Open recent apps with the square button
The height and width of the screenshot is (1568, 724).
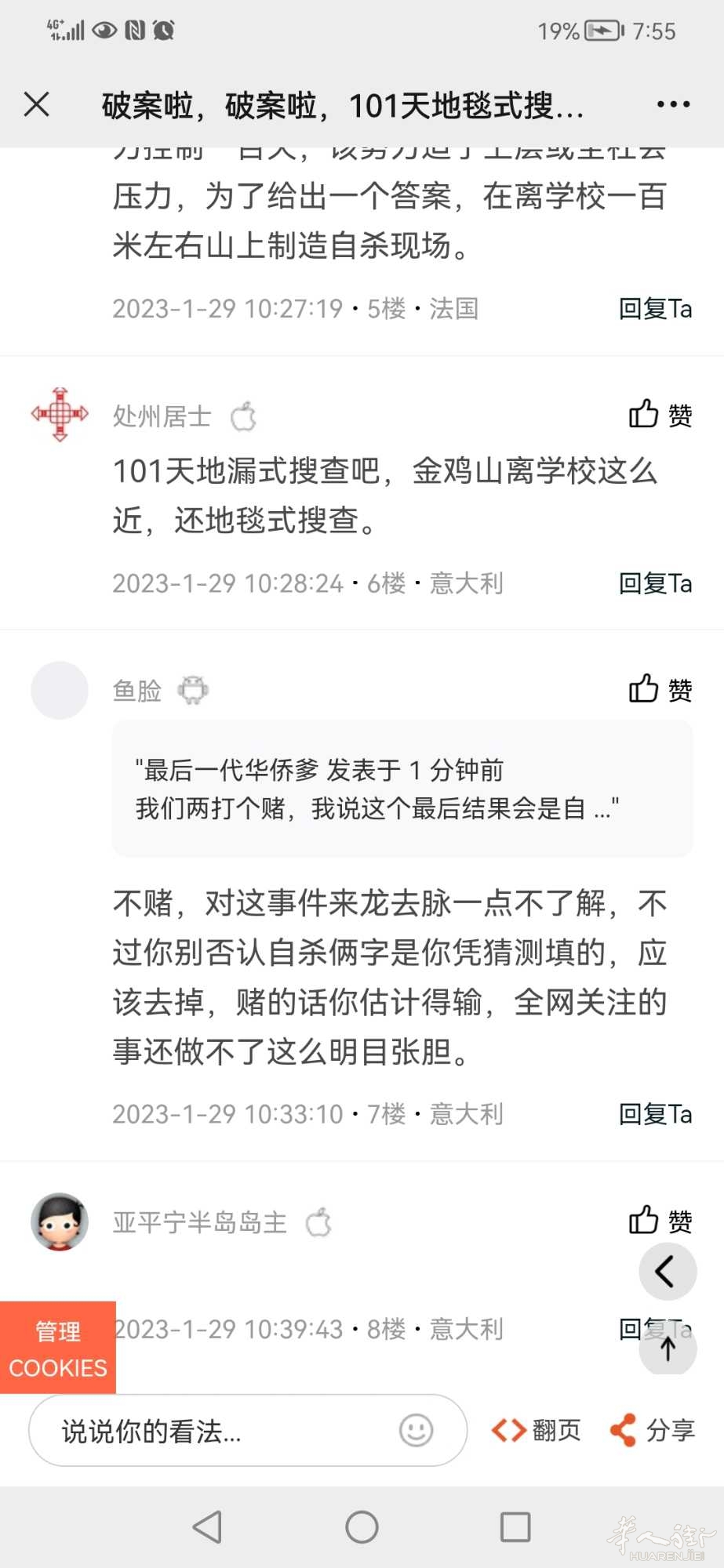tap(515, 1526)
